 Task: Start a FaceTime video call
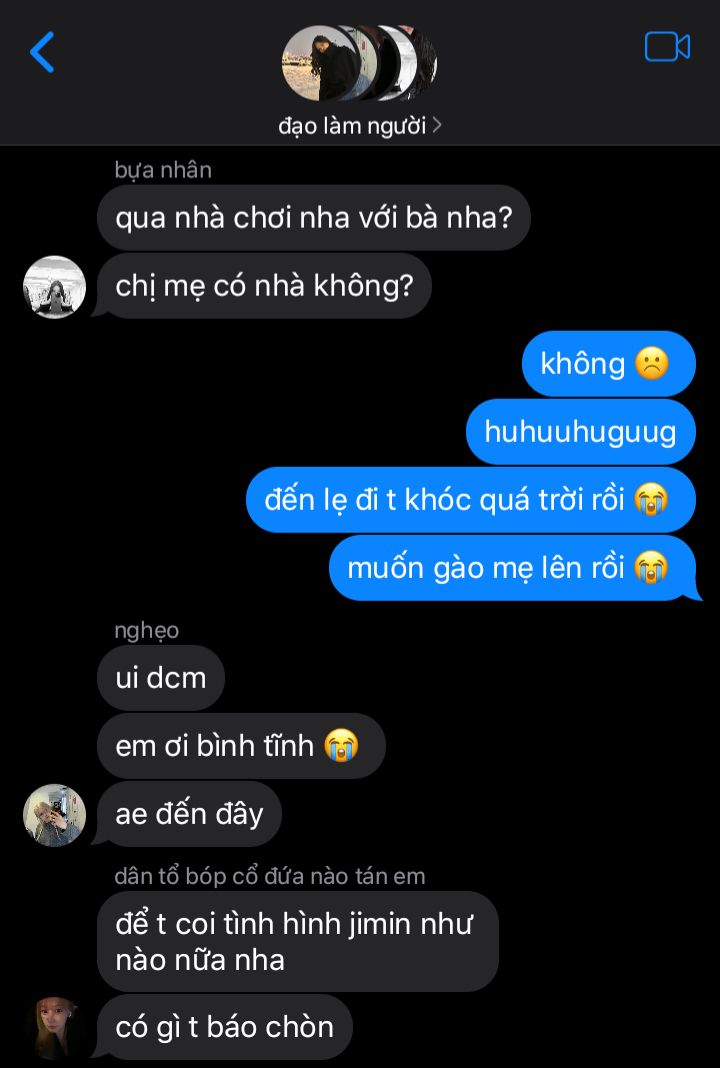pos(667,47)
